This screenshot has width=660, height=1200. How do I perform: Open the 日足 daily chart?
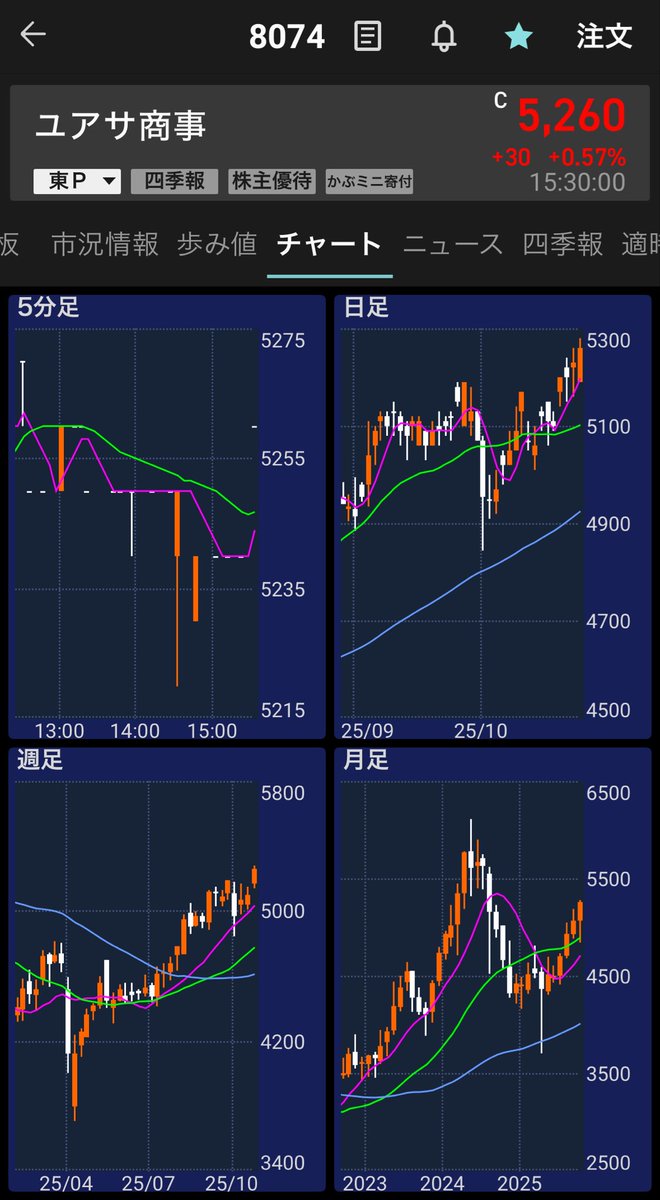(x=493, y=518)
